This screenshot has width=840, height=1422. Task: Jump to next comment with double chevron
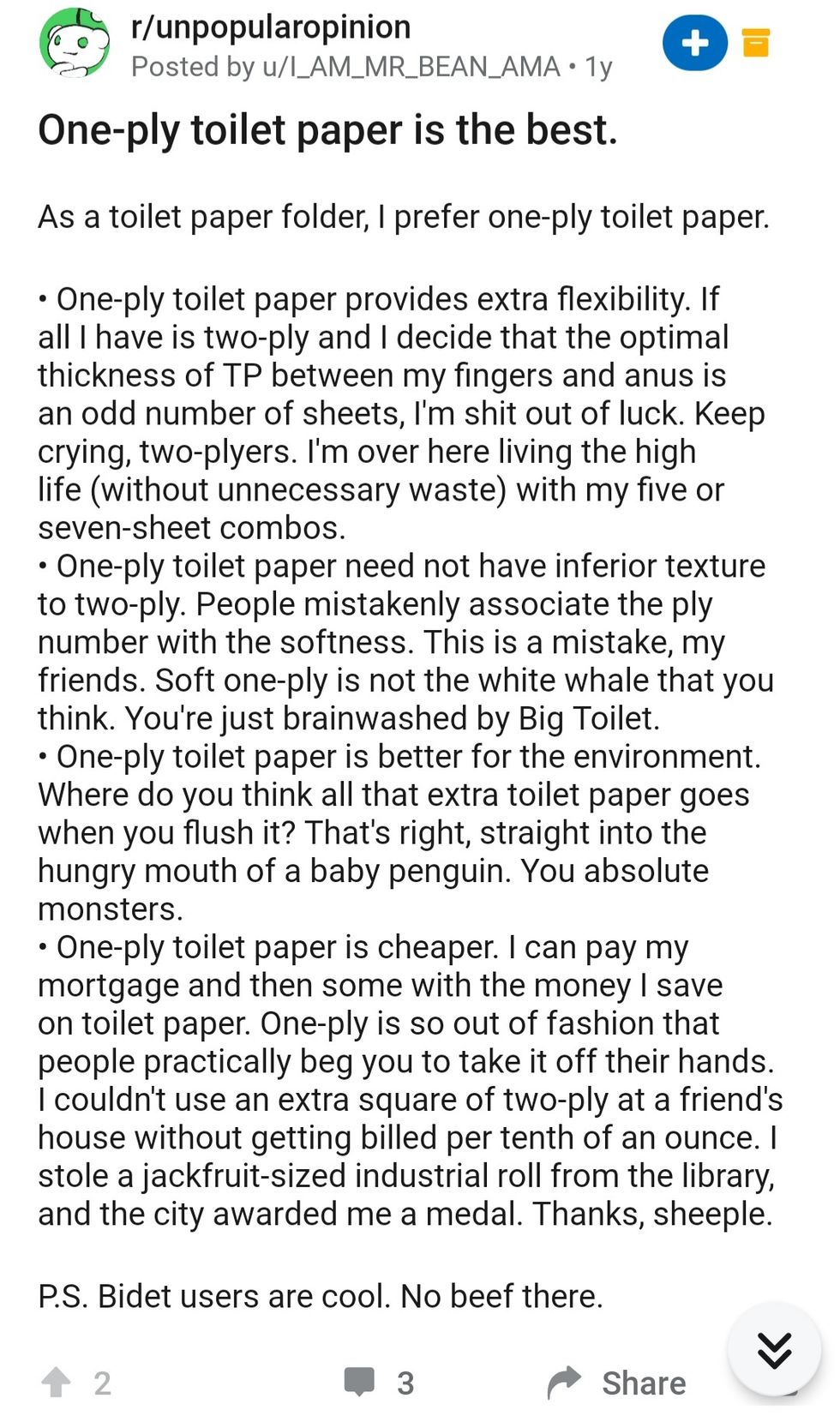pos(774,1350)
